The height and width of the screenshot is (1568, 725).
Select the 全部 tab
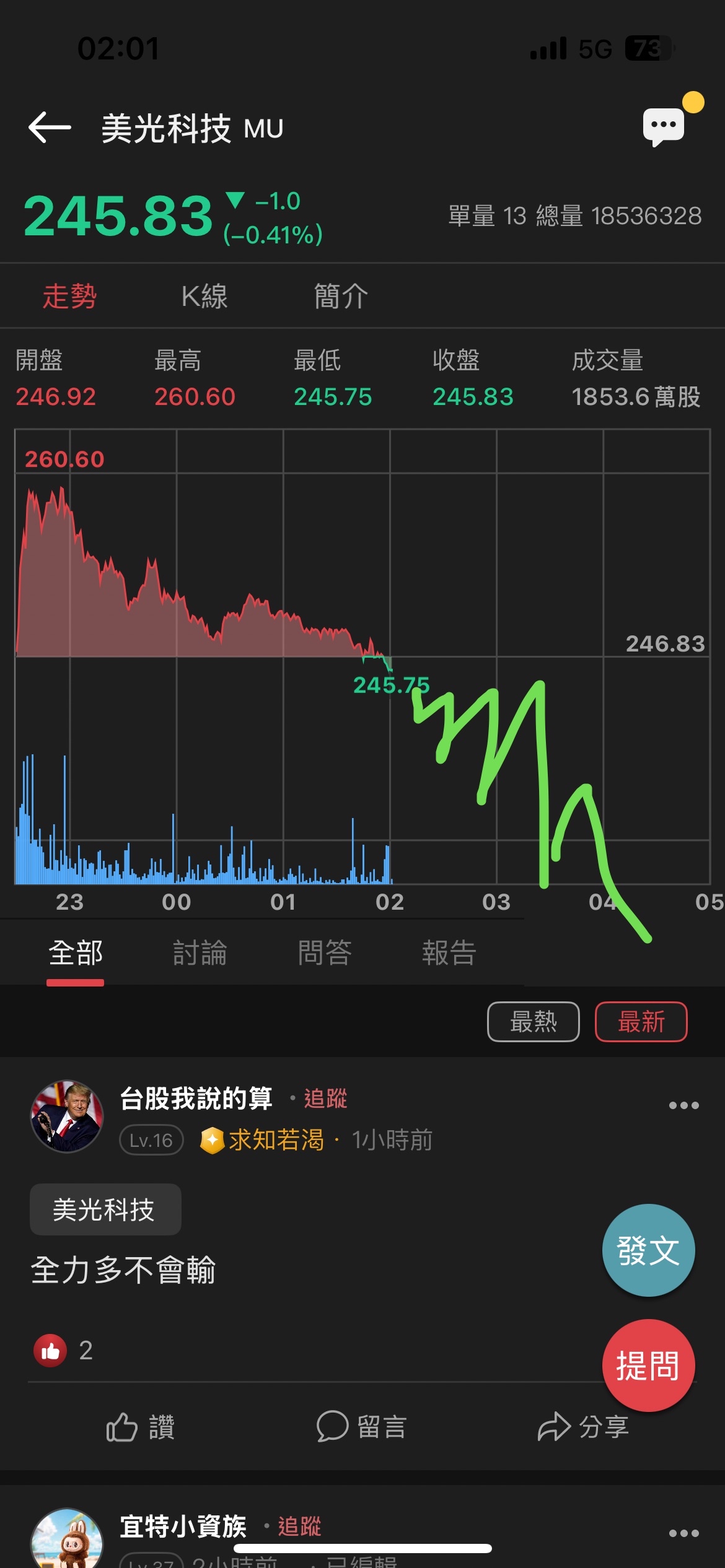point(76,952)
